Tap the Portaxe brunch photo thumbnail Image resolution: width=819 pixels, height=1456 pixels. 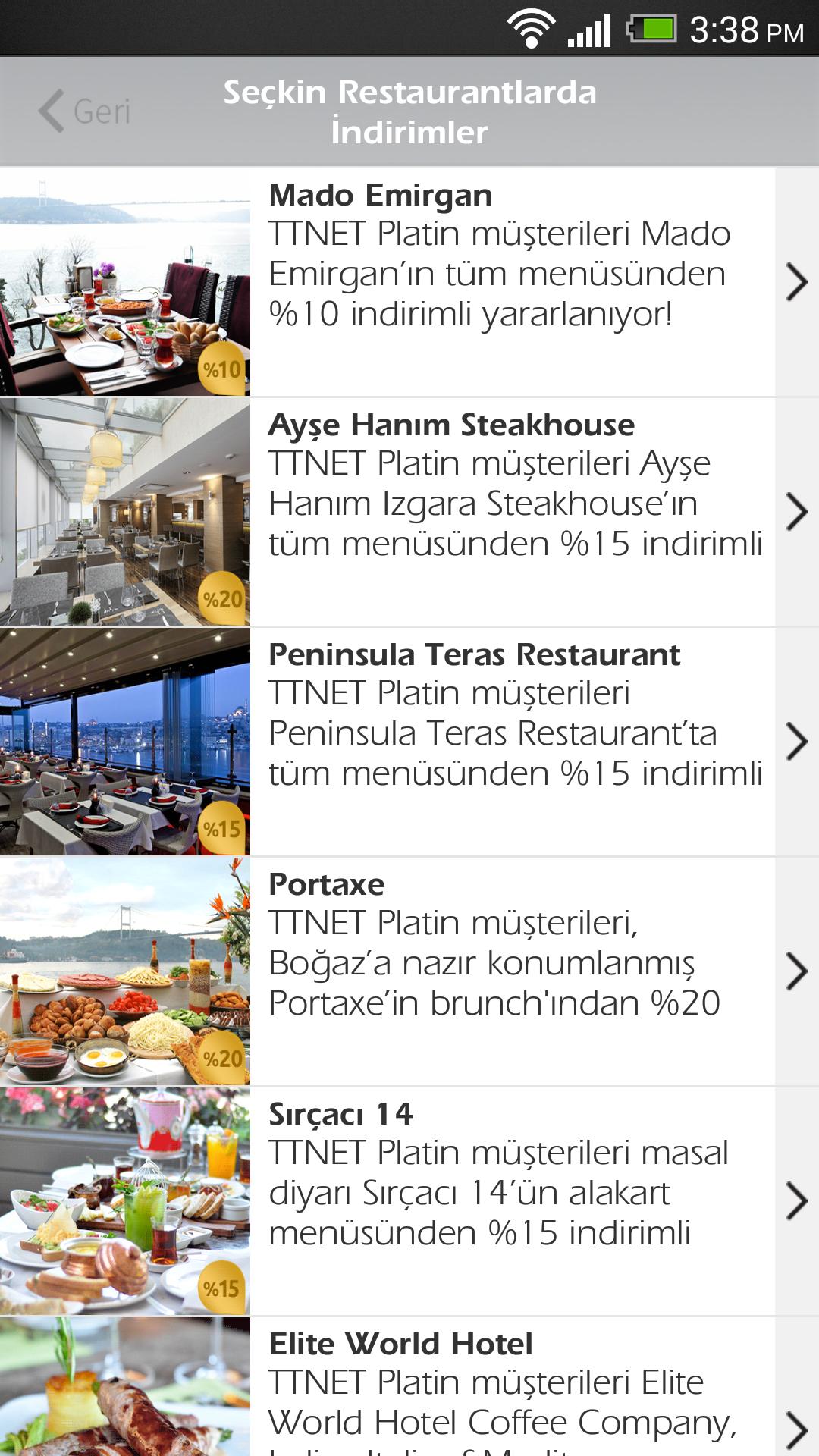coord(125,972)
